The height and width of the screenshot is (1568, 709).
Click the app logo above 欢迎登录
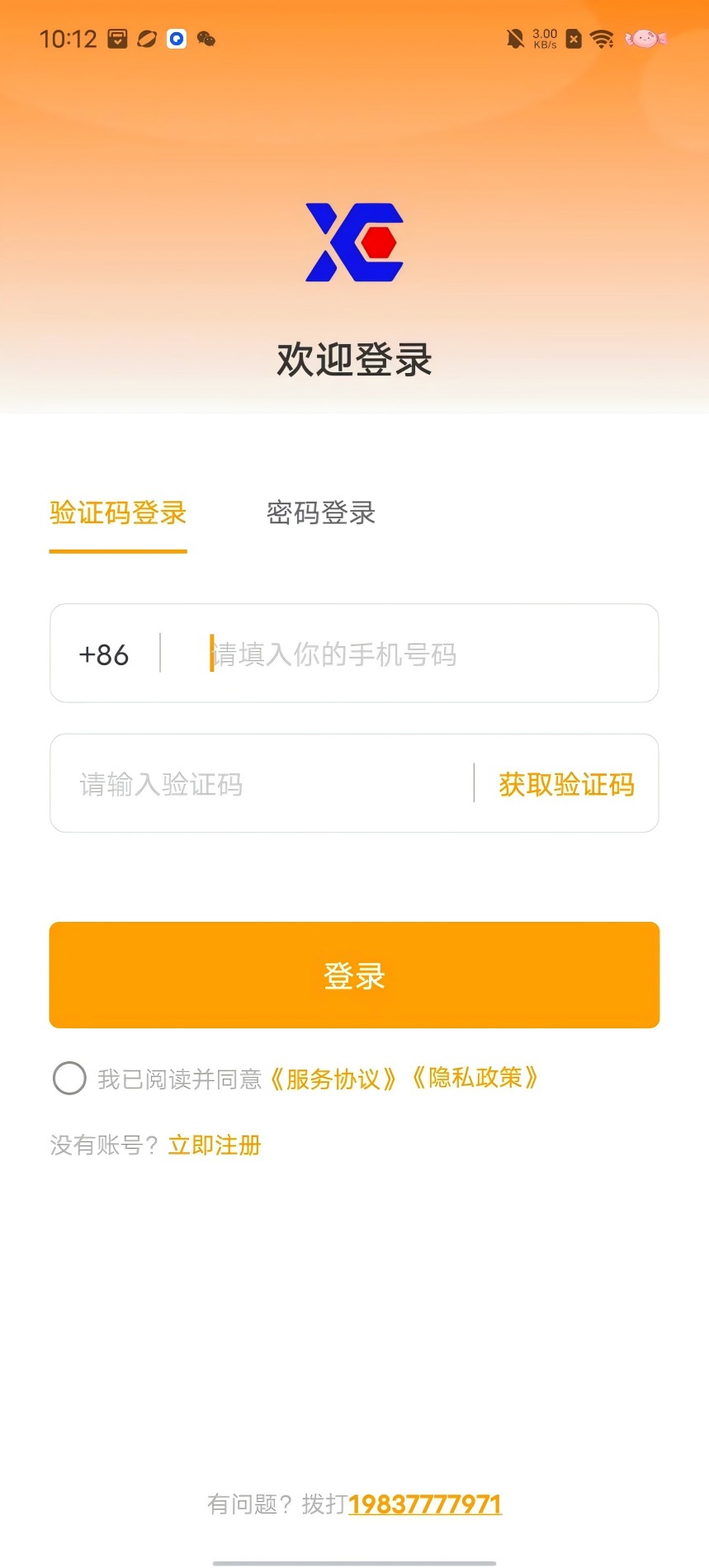coord(354,243)
